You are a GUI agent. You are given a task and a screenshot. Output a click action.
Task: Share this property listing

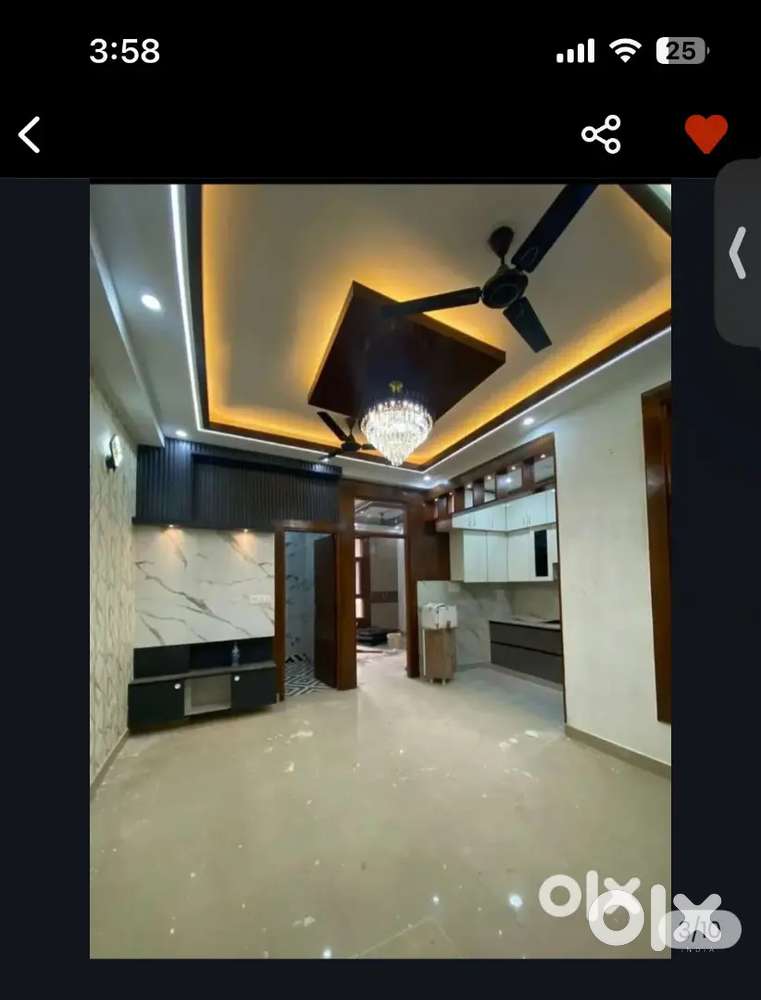[601, 134]
